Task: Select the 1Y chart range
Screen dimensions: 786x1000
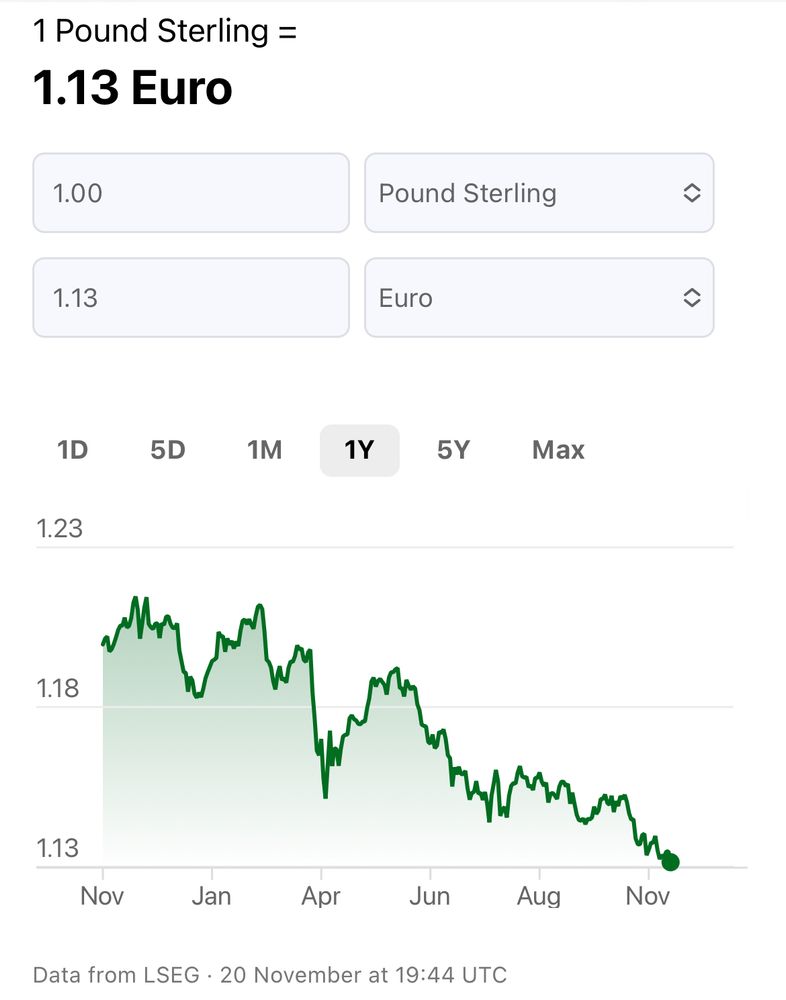Action: (x=359, y=451)
